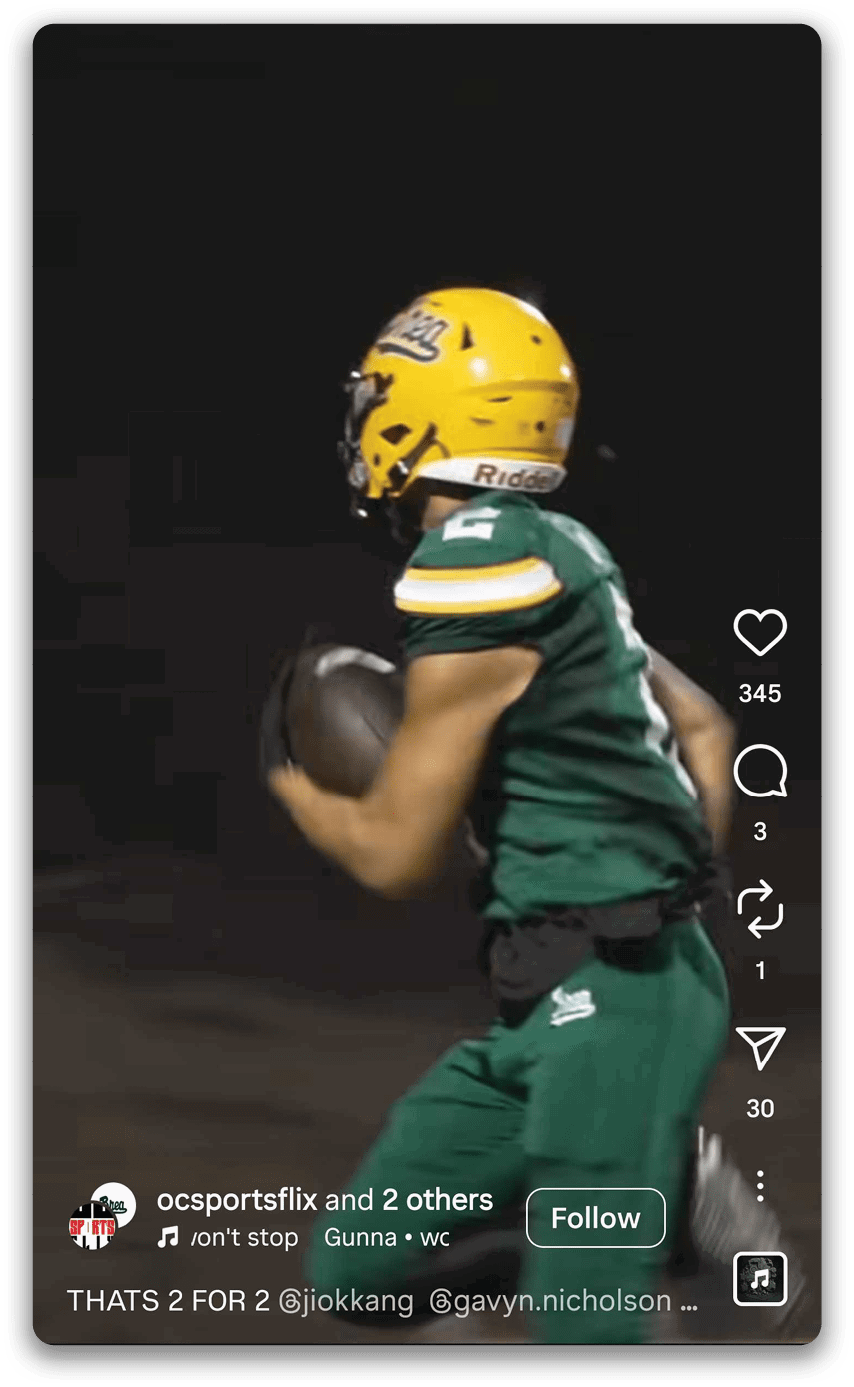Open the comments on this reel
Screen dimensions: 854x1387
[760, 772]
